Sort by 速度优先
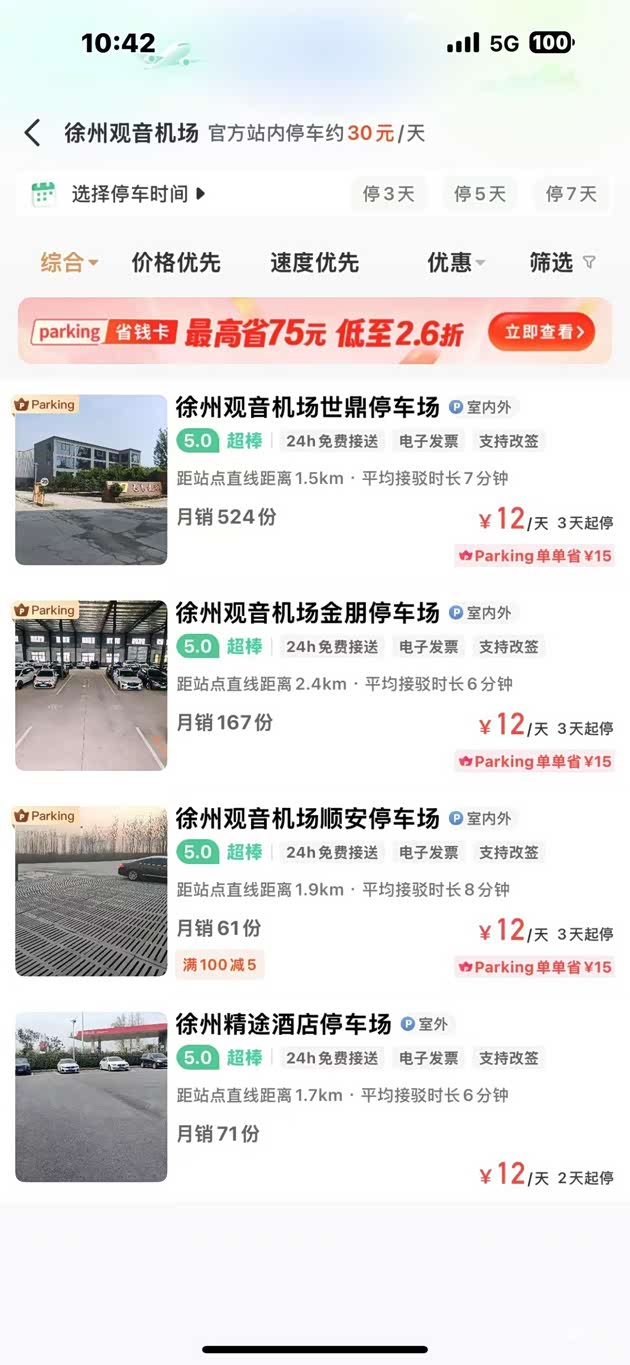This screenshot has height=1365, width=630. point(314,263)
